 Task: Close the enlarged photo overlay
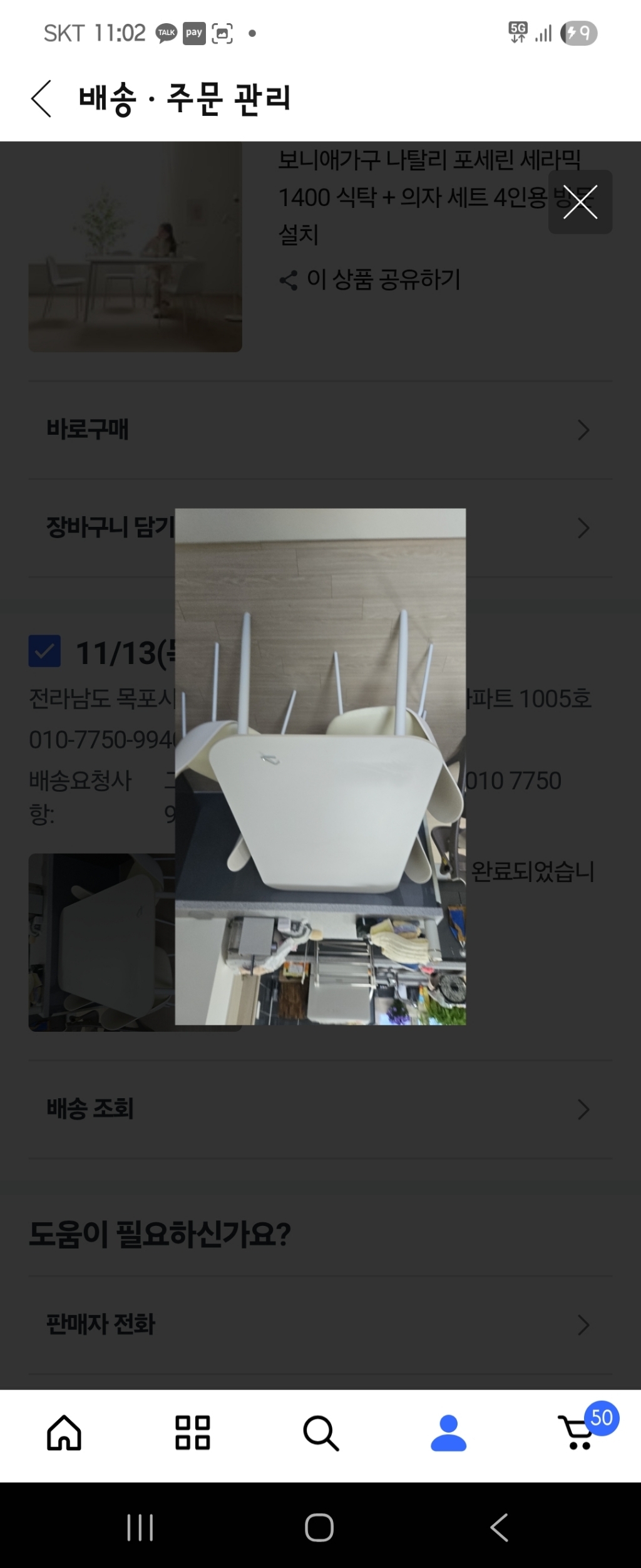click(580, 202)
